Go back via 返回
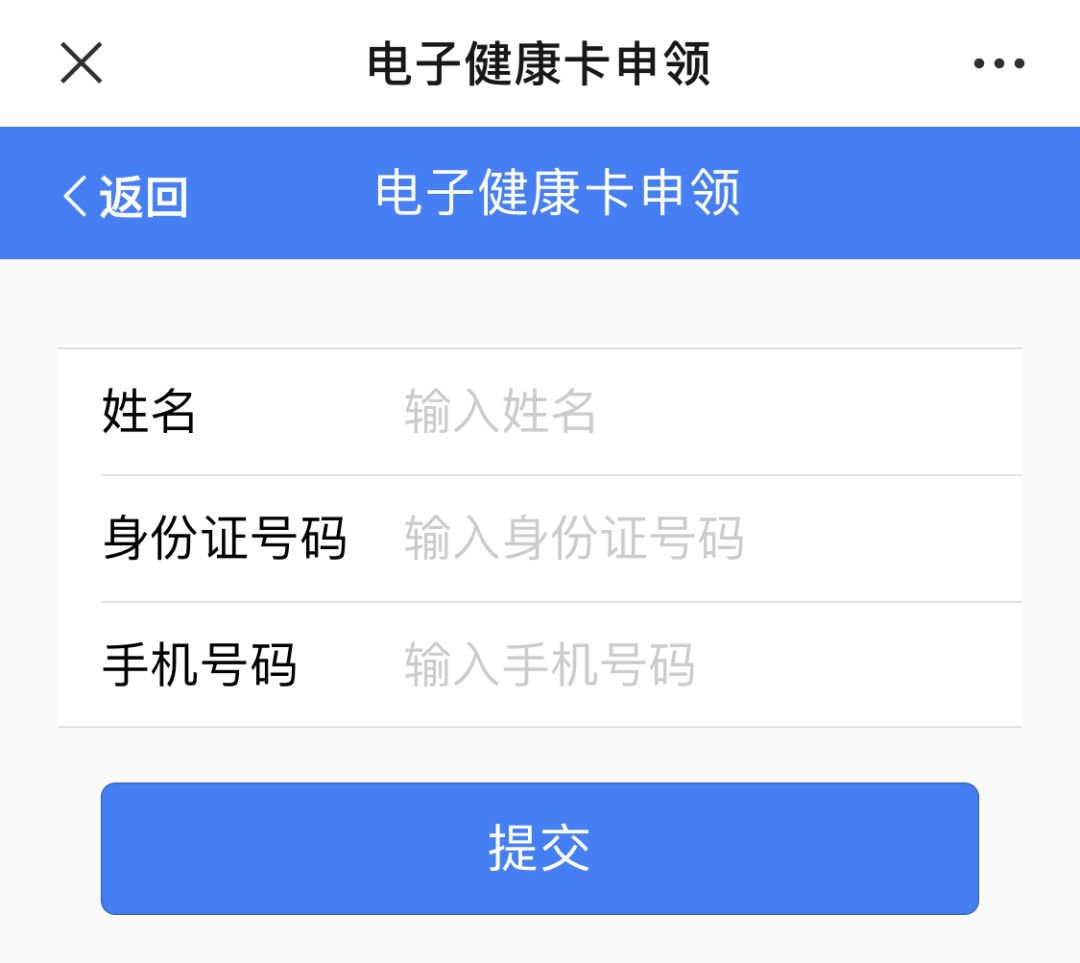 pyautogui.click(x=125, y=195)
